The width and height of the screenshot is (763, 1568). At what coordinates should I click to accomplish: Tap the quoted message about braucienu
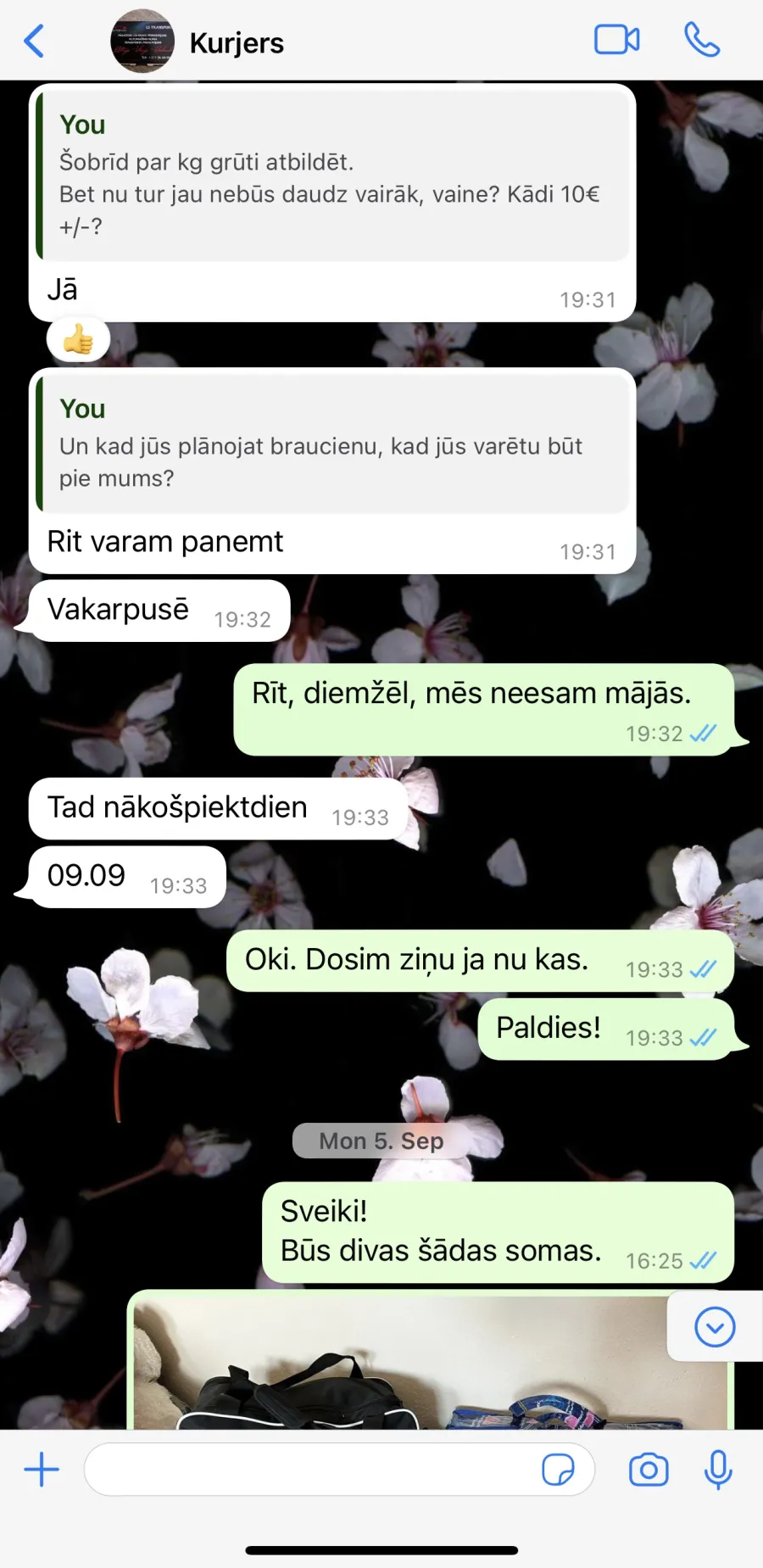click(333, 443)
